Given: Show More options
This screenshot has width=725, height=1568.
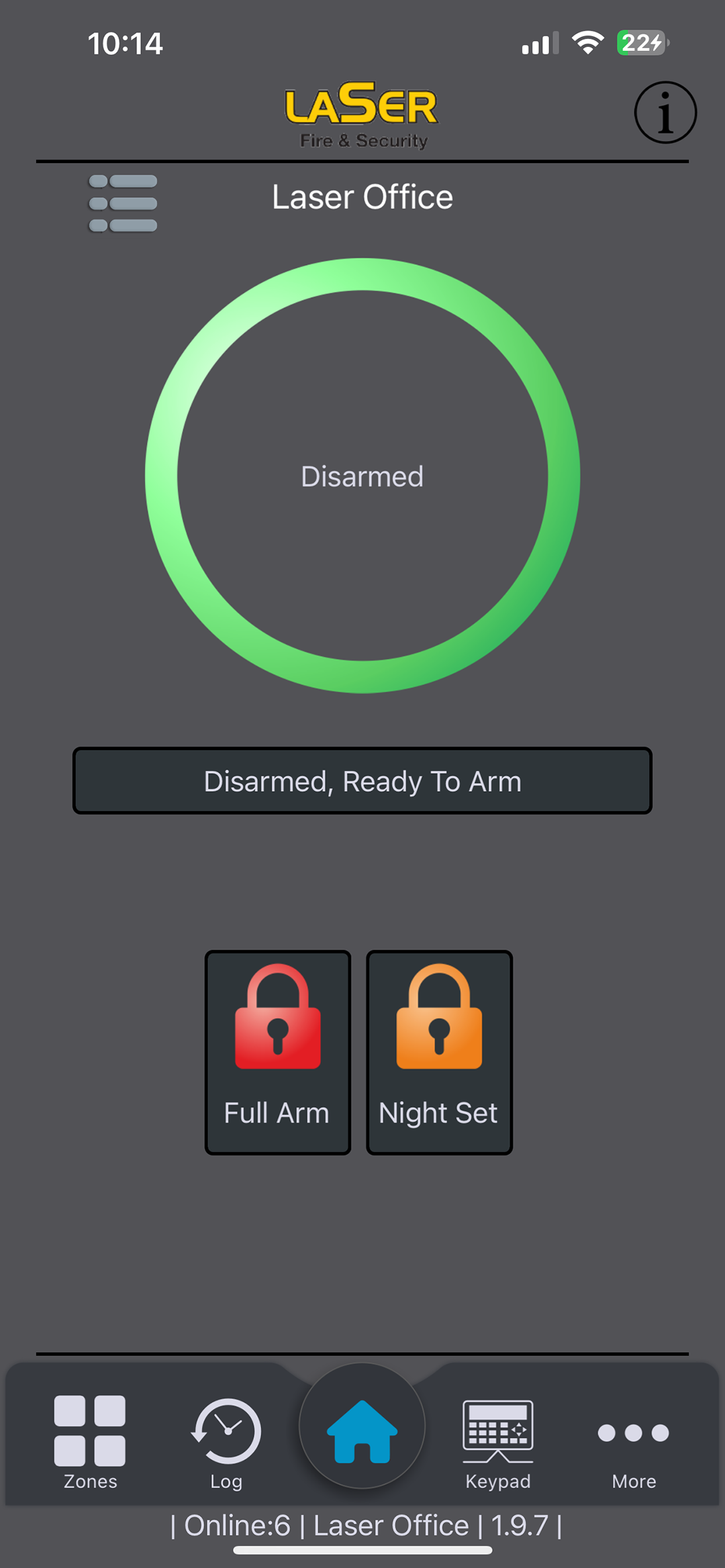Looking at the screenshot, I should pos(634,1441).
